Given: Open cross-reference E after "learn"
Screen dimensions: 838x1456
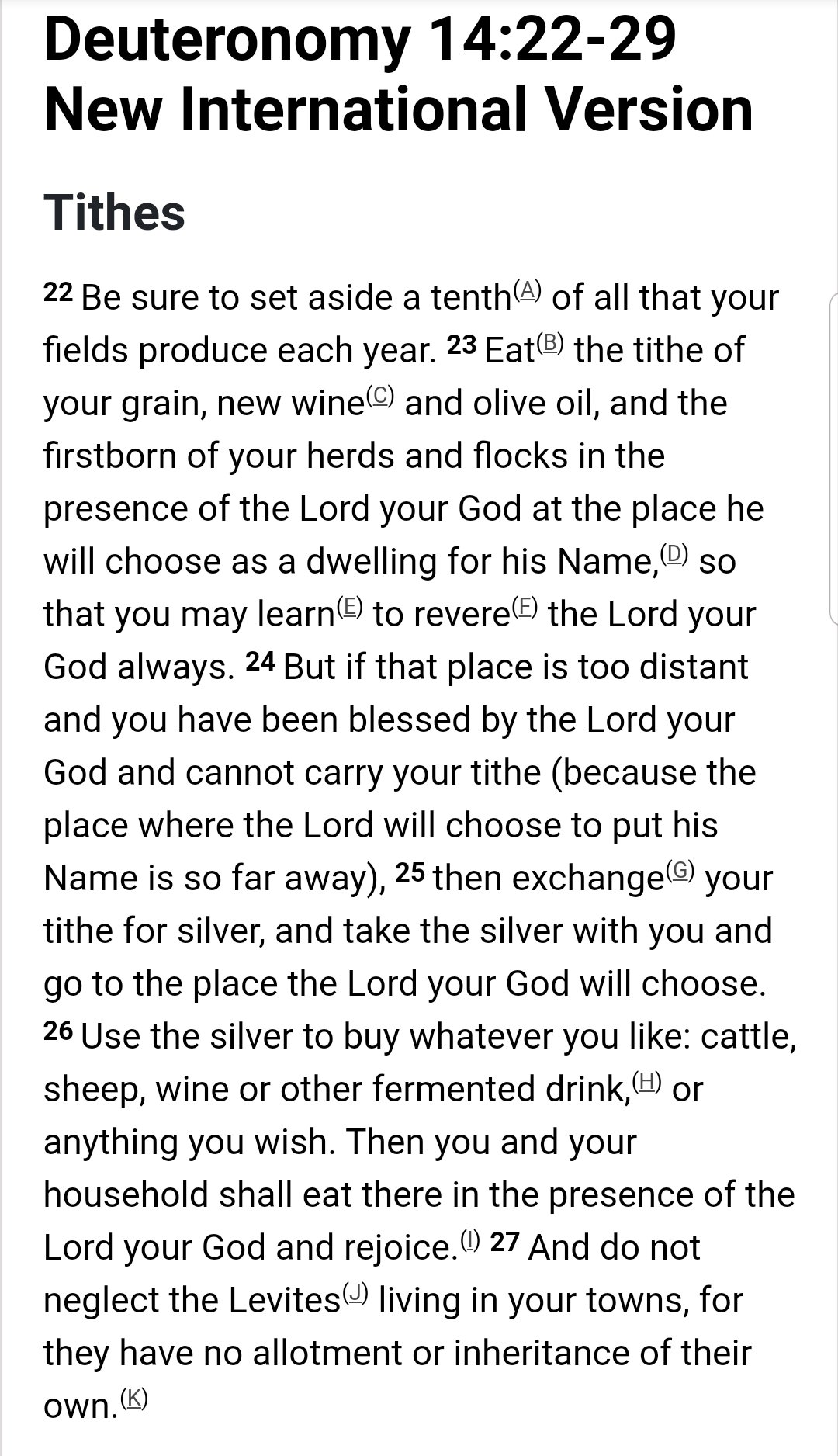Looking at the screenshot, I should click(350, 608).
